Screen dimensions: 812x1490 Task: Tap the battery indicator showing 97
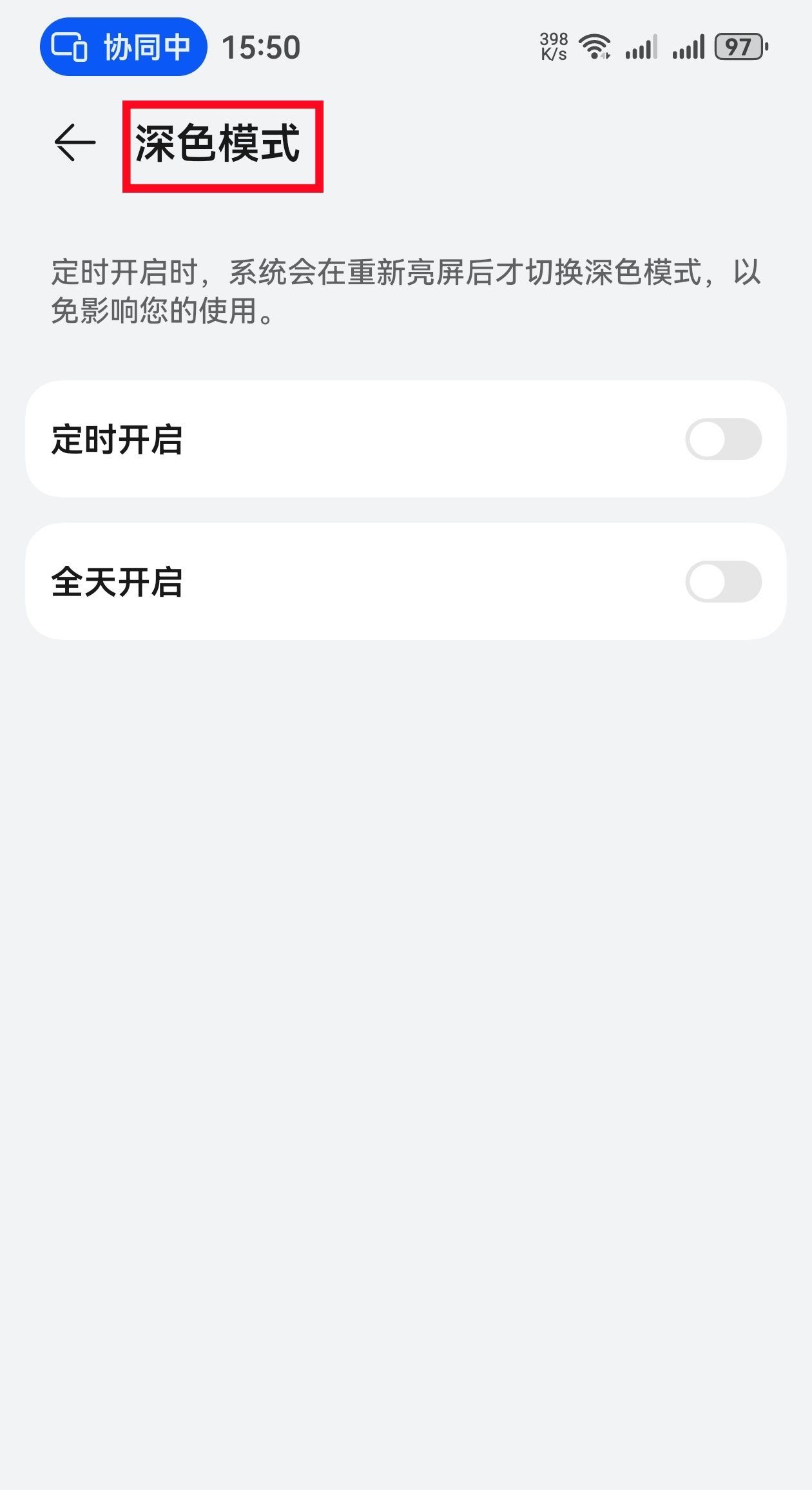[739, 45]
